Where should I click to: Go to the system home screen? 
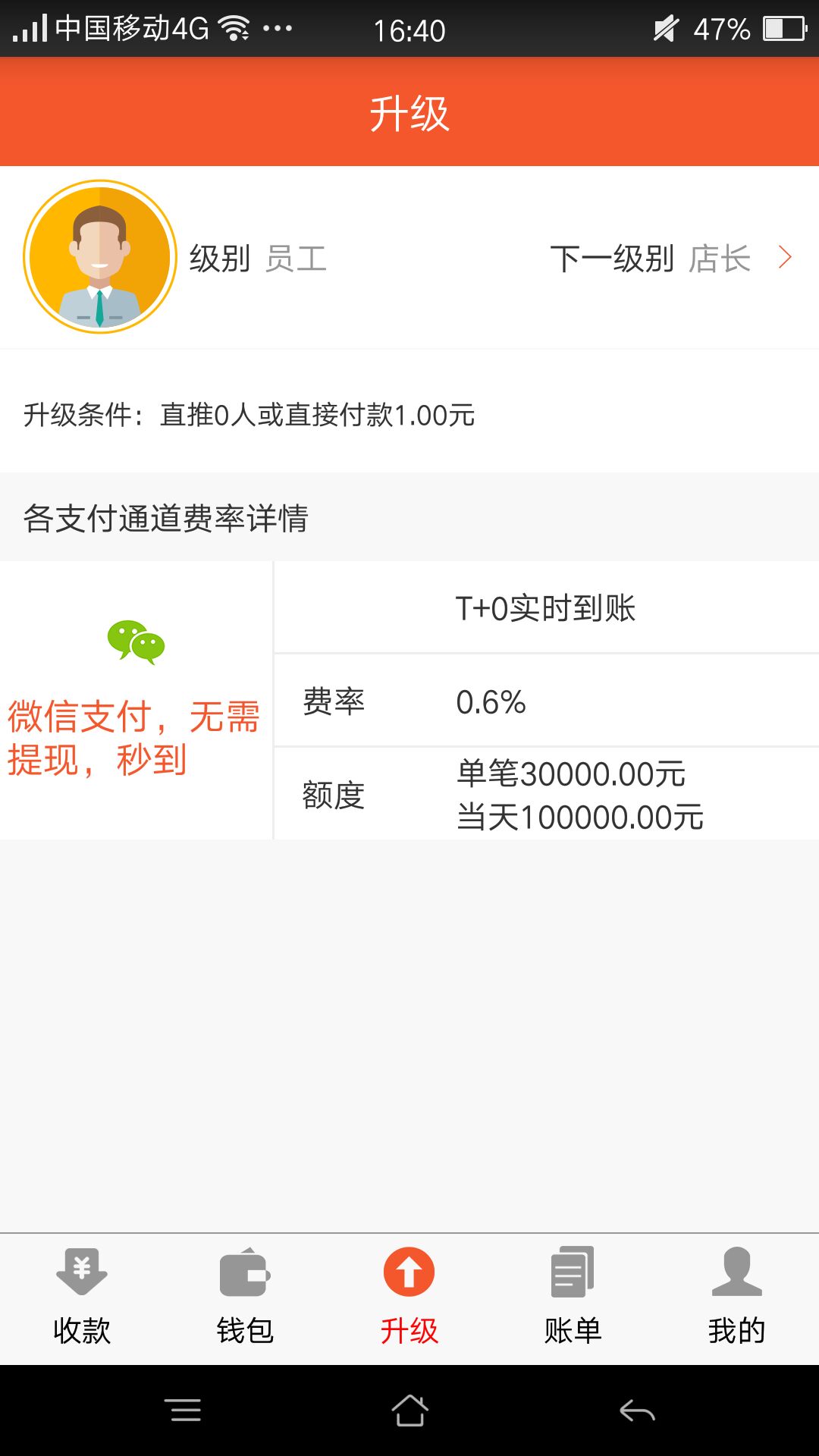point(409,1410)
